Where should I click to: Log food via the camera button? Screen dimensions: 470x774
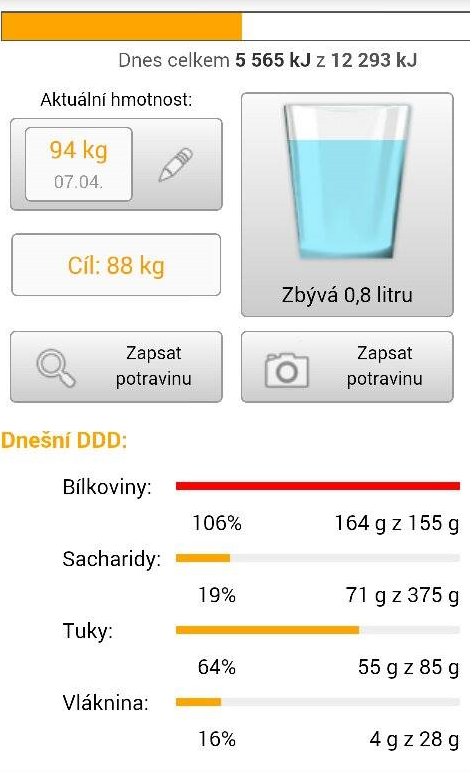click(x=347, y=367)
